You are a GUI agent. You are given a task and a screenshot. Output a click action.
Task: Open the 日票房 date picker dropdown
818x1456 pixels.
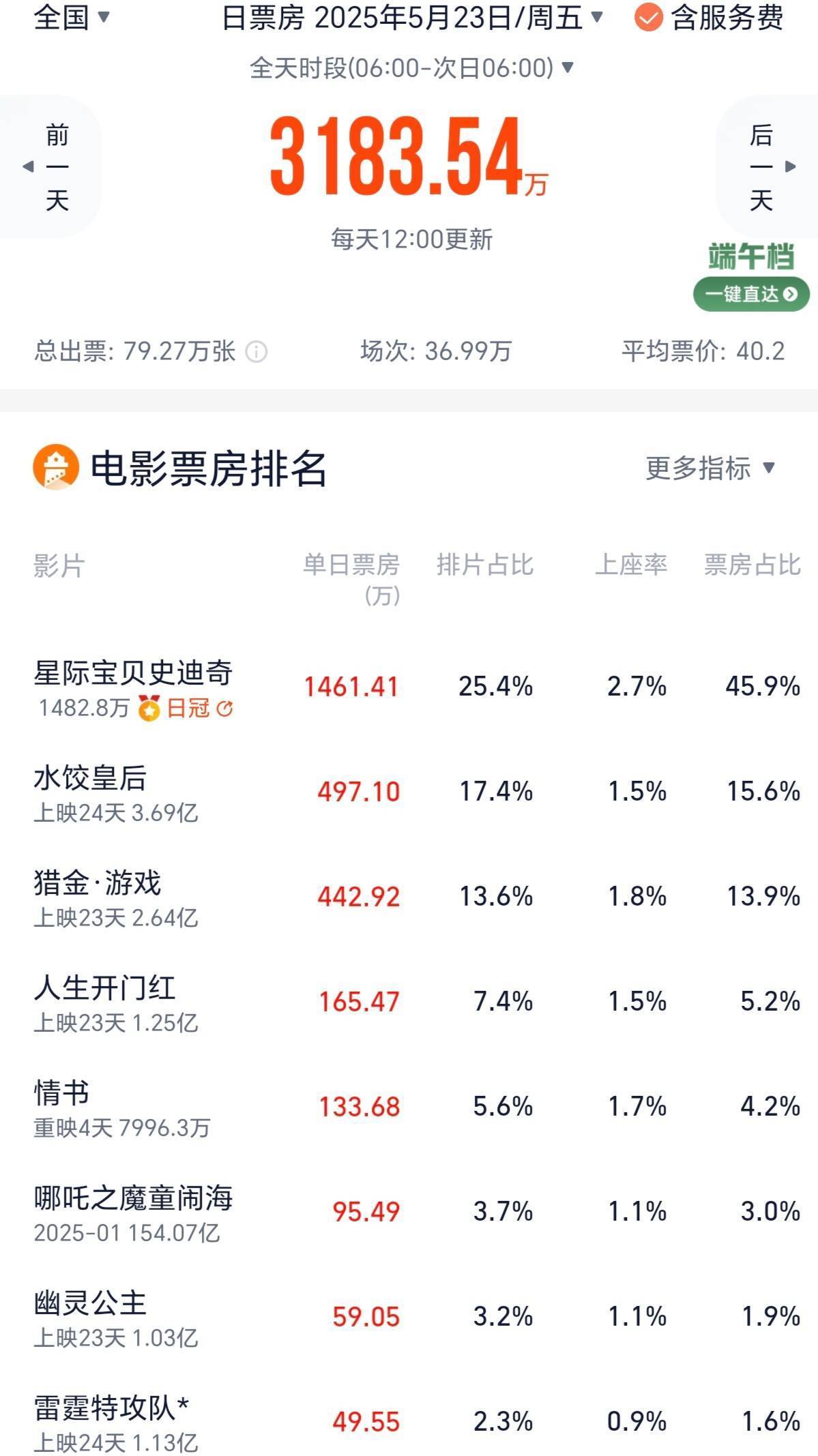(413, 17)
